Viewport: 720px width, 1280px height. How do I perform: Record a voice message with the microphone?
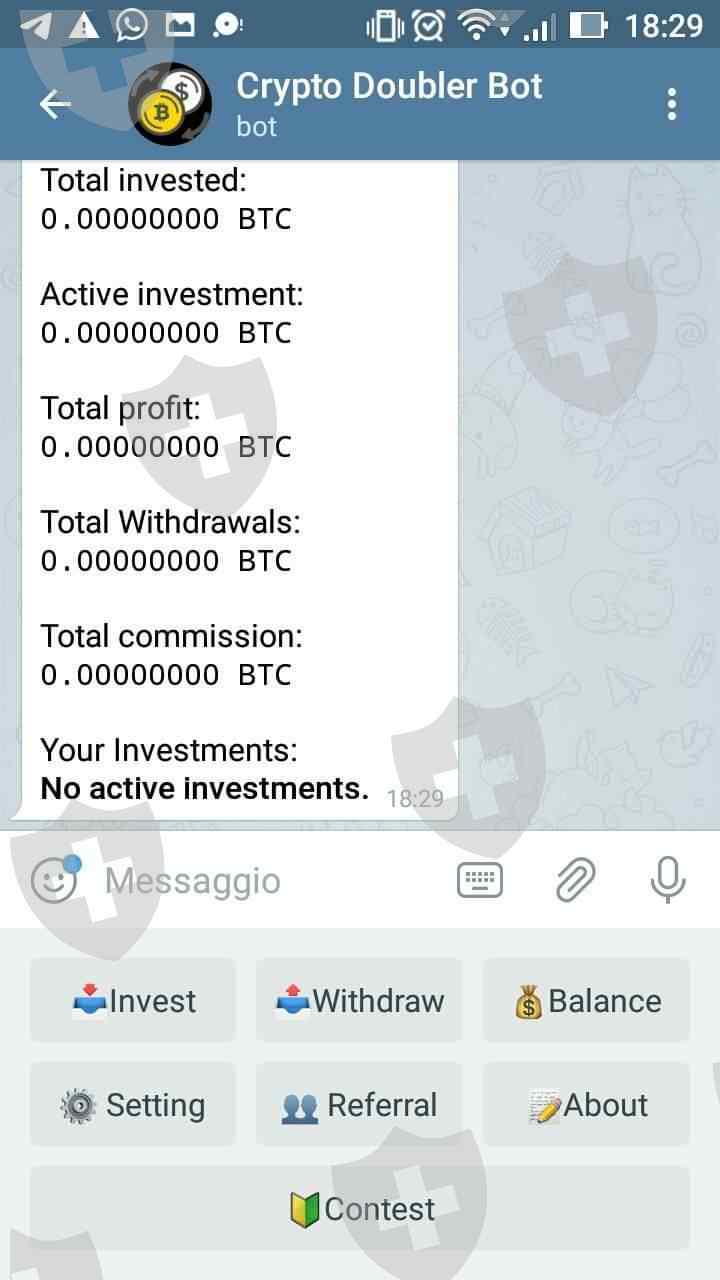(x=667, y=880)
